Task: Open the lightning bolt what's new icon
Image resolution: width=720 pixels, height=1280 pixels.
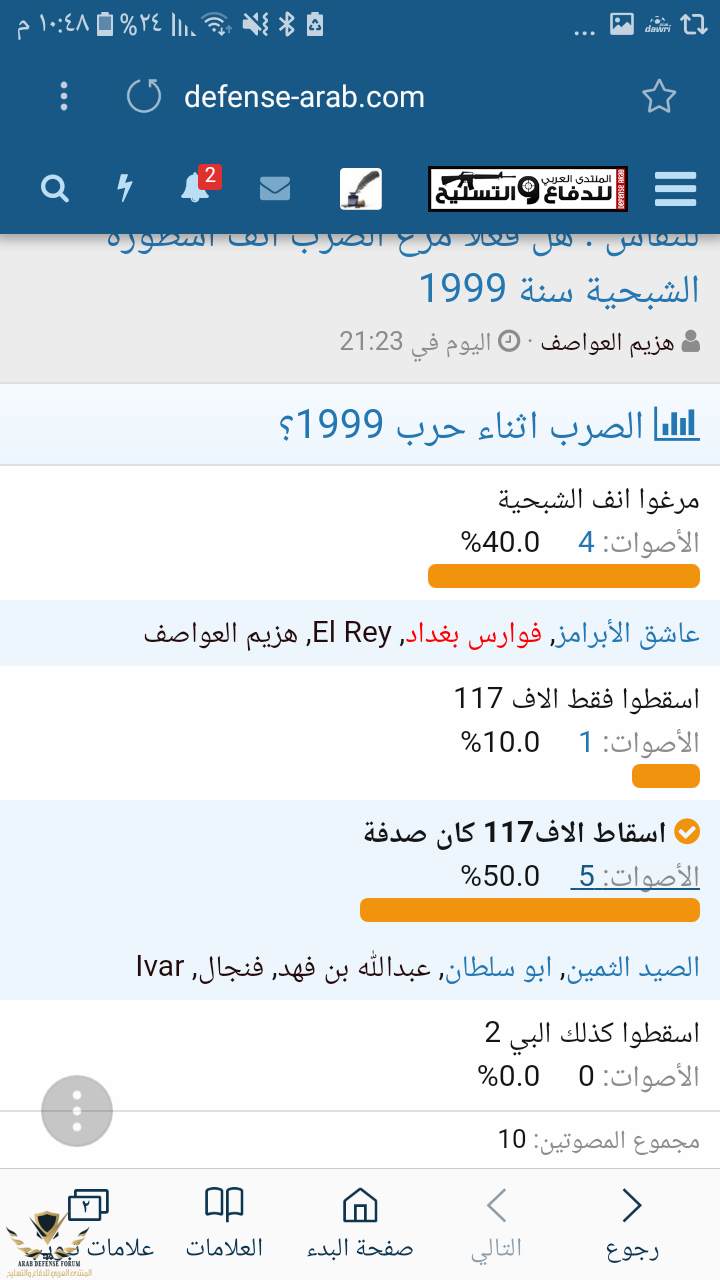Action: click(125, 188)
